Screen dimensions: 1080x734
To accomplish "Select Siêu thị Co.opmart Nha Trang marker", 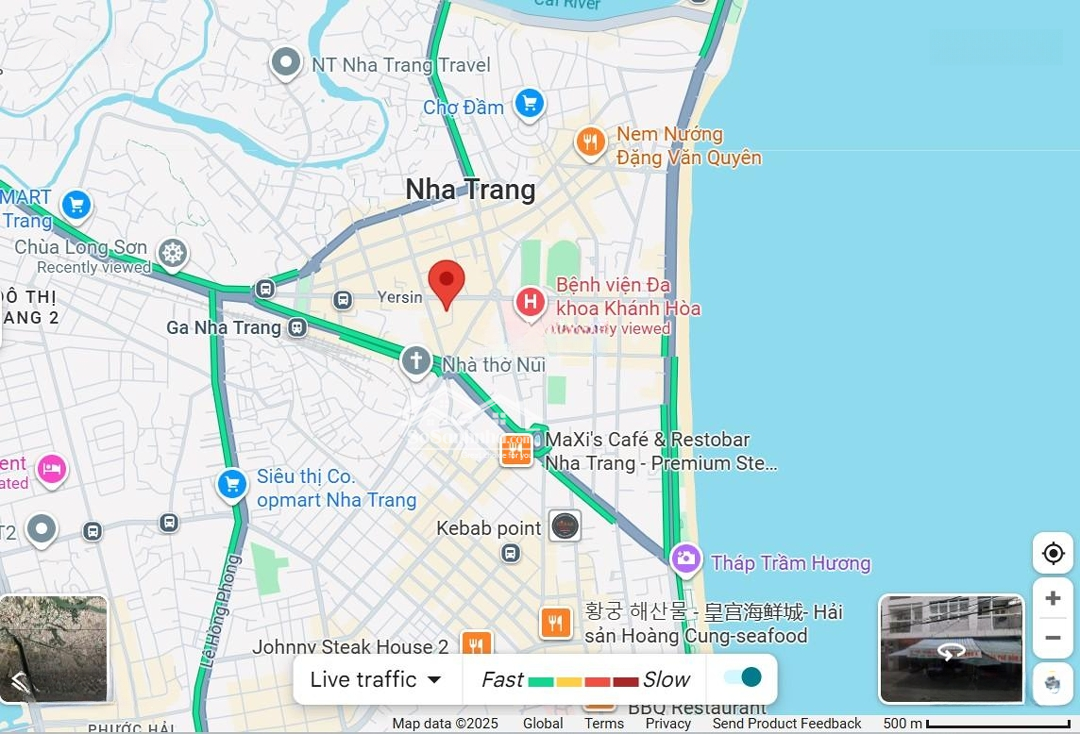I will click(x=232, y=486).
